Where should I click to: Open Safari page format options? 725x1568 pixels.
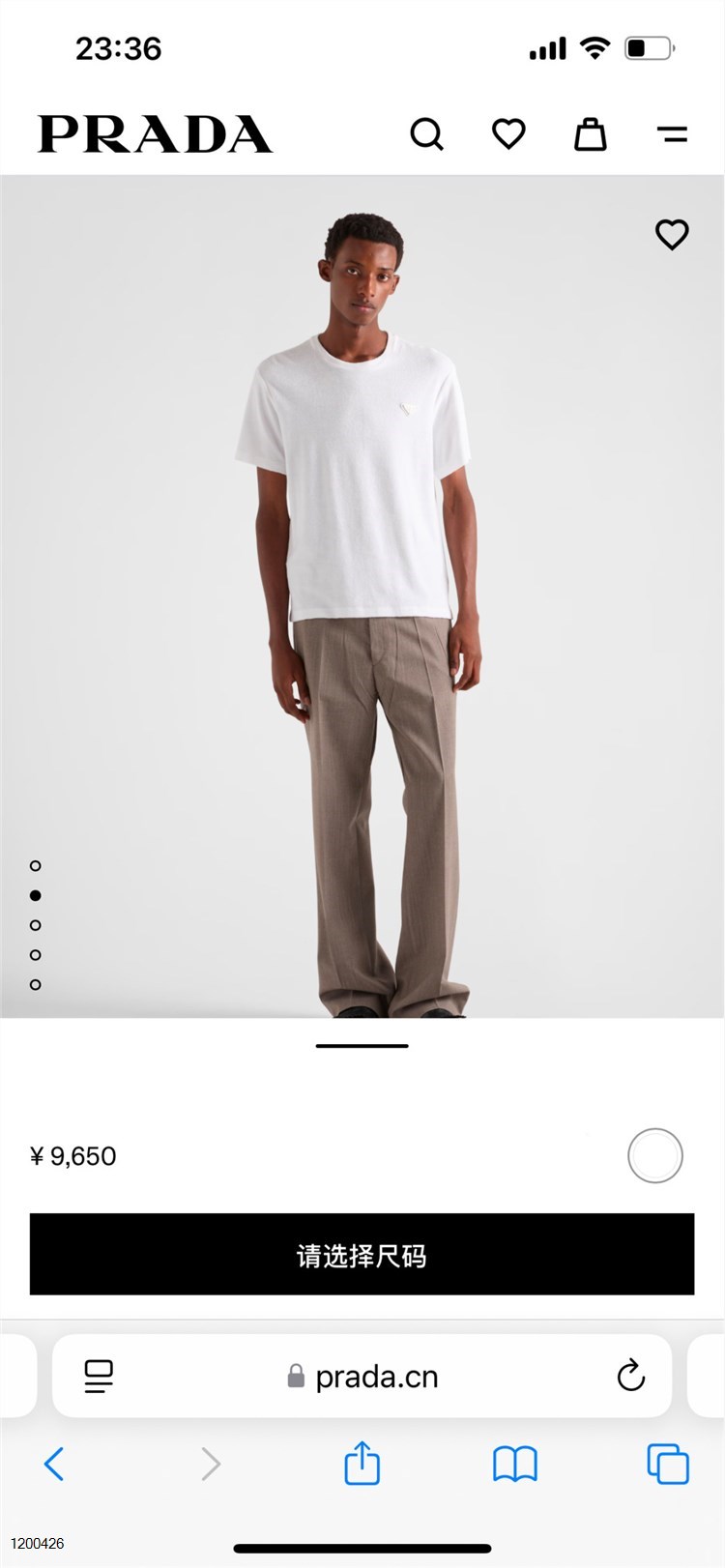pyautogui.click(x=99, y=1376)
